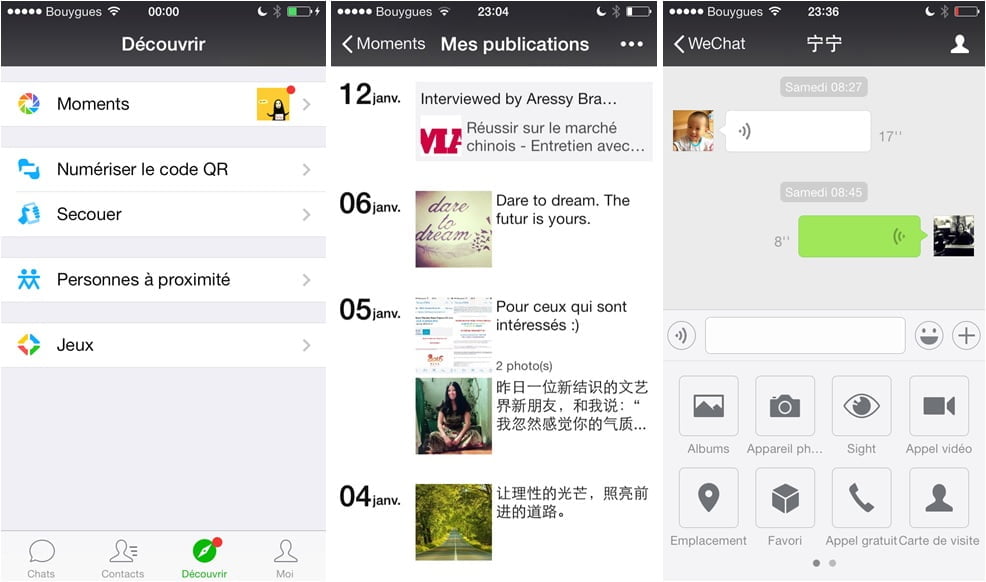
Task: Tap the emoji smiley button
Action: (x=929, y=336)
